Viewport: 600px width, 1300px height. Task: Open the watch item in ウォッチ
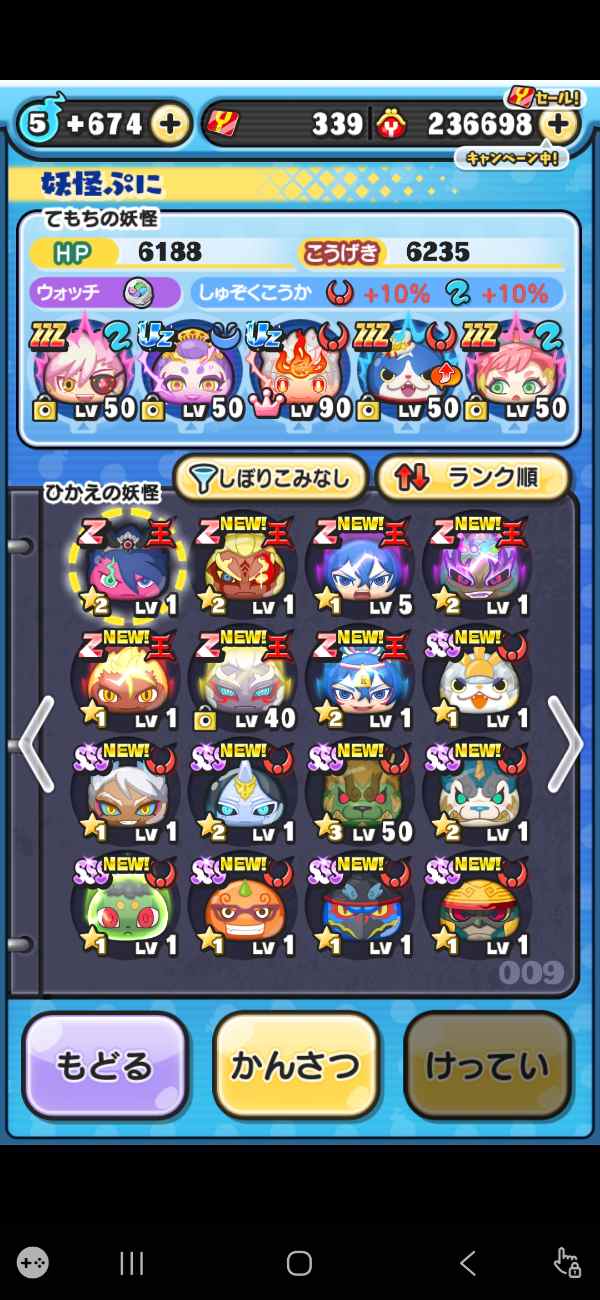click(136, 293)
